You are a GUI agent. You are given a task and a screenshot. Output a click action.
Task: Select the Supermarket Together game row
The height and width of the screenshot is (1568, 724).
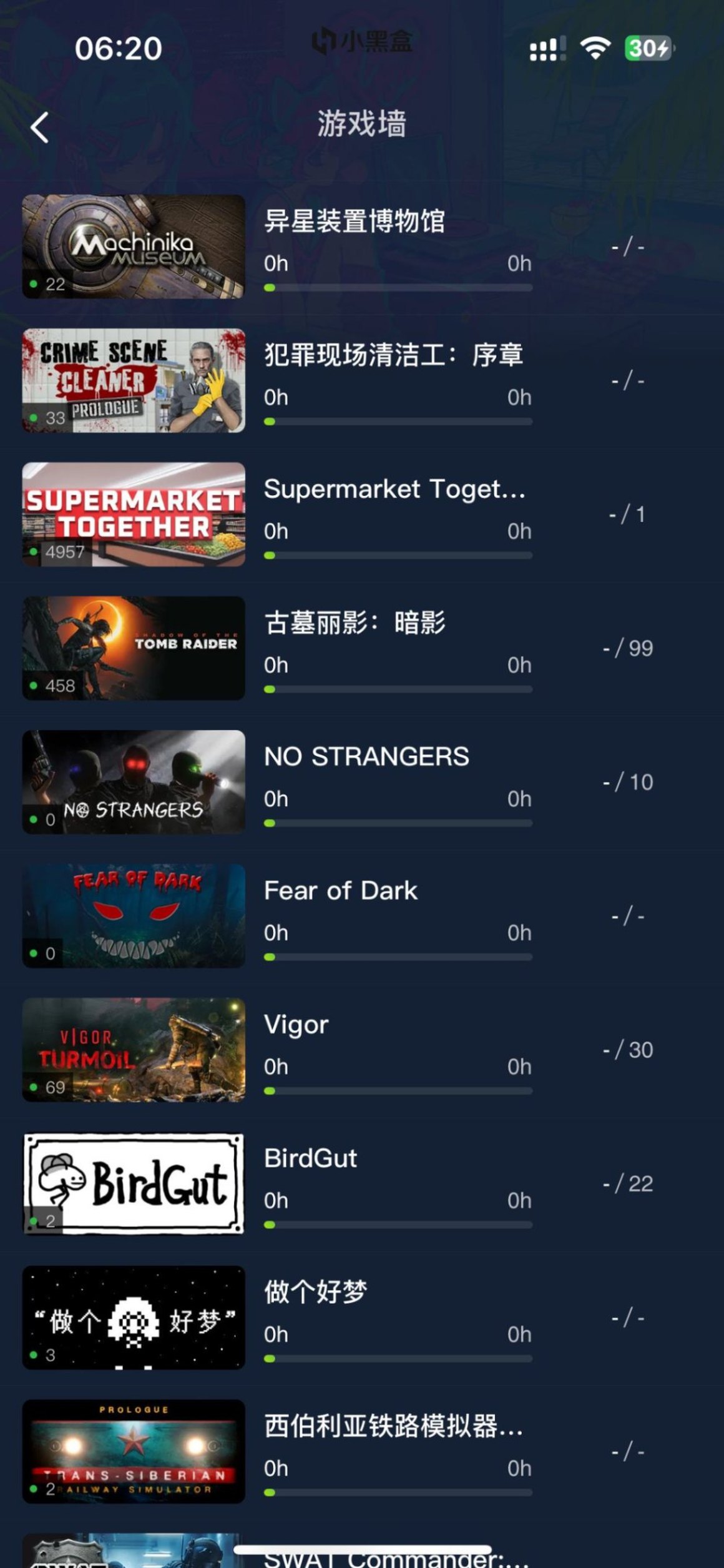362,514
